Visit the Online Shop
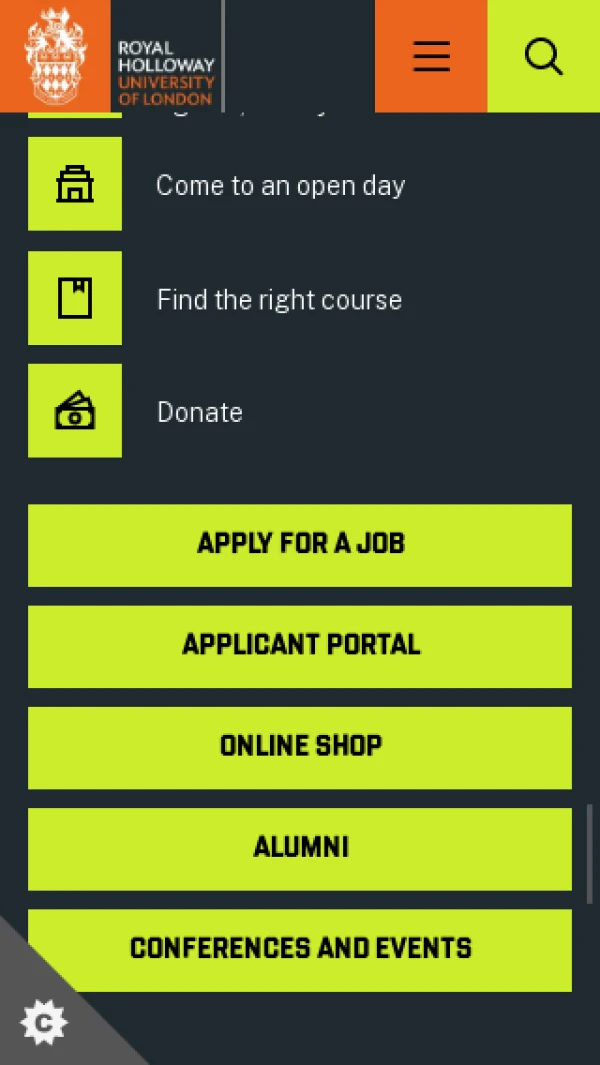600x1065 pixels. [300, 747]
